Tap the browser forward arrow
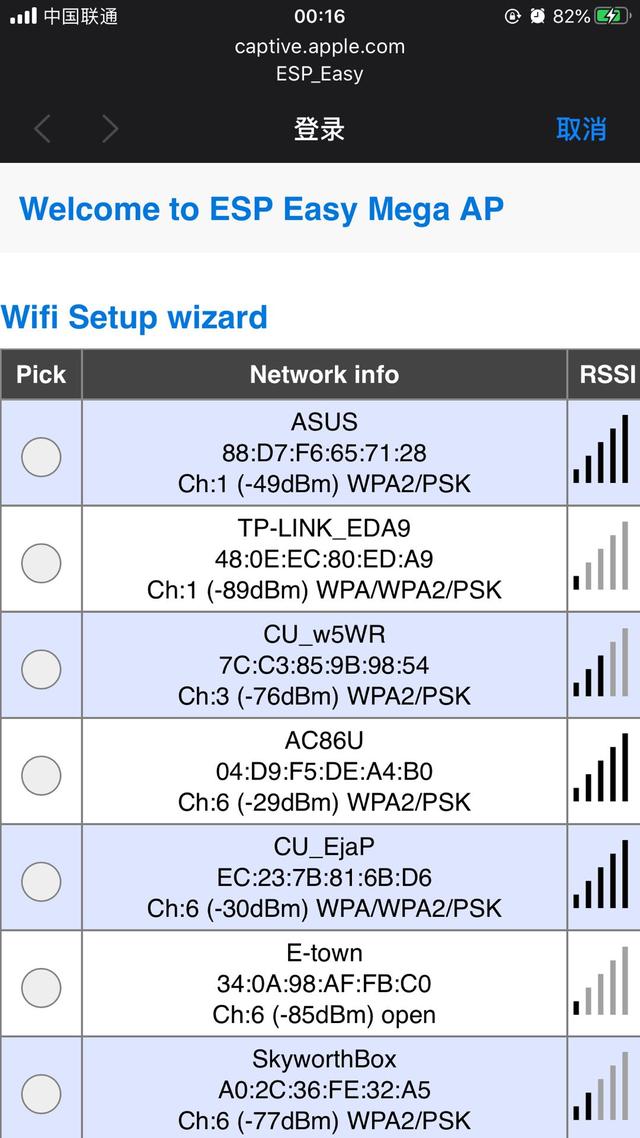Screen dimensions: 640x1138 point(110,129)
